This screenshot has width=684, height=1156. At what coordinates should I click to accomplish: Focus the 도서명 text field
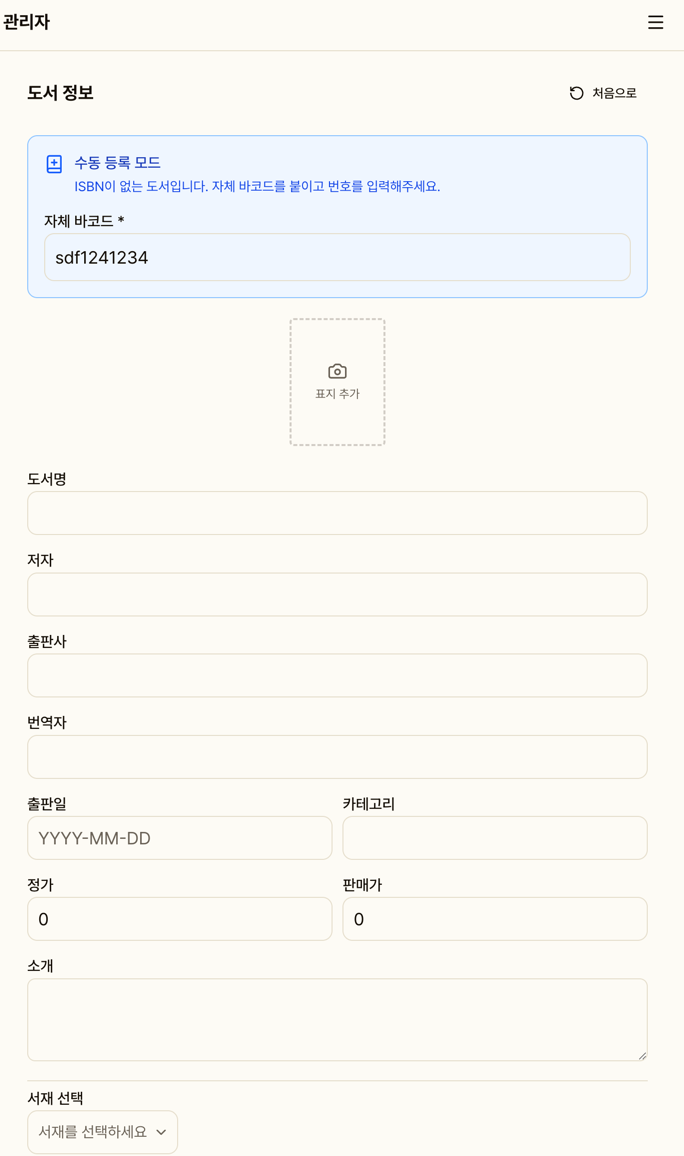pyautogui.click(x=337, y=513)
